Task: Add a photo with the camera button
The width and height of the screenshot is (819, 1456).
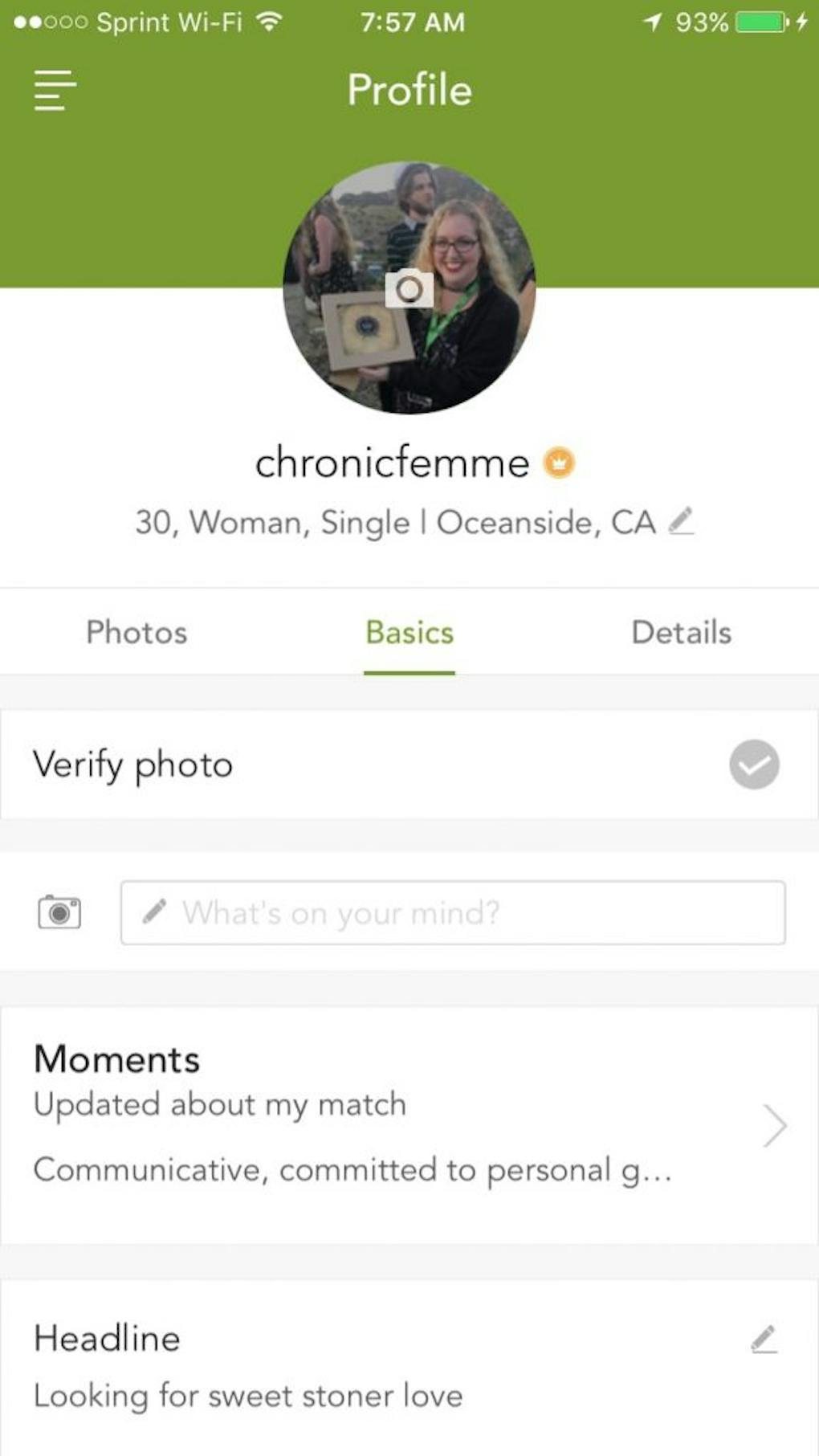Action: point(59,912)
